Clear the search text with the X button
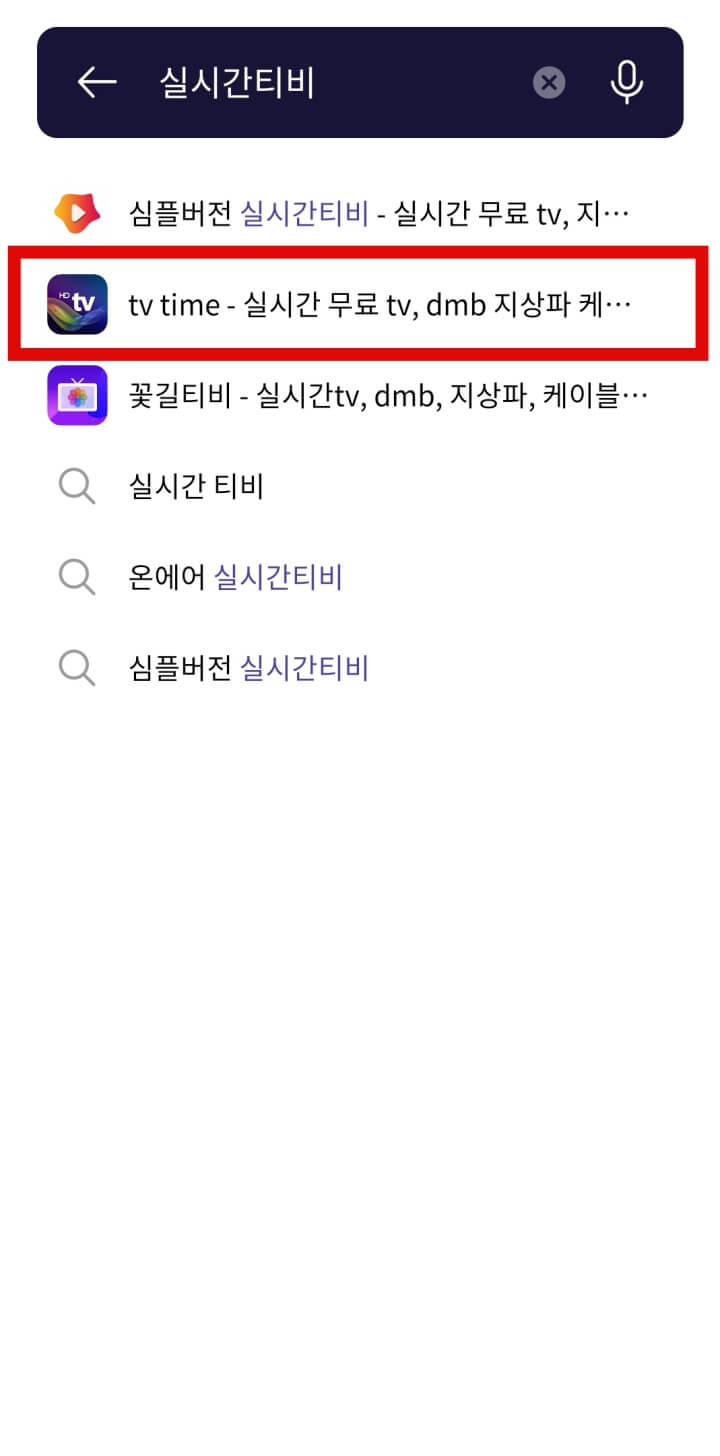 548,82
